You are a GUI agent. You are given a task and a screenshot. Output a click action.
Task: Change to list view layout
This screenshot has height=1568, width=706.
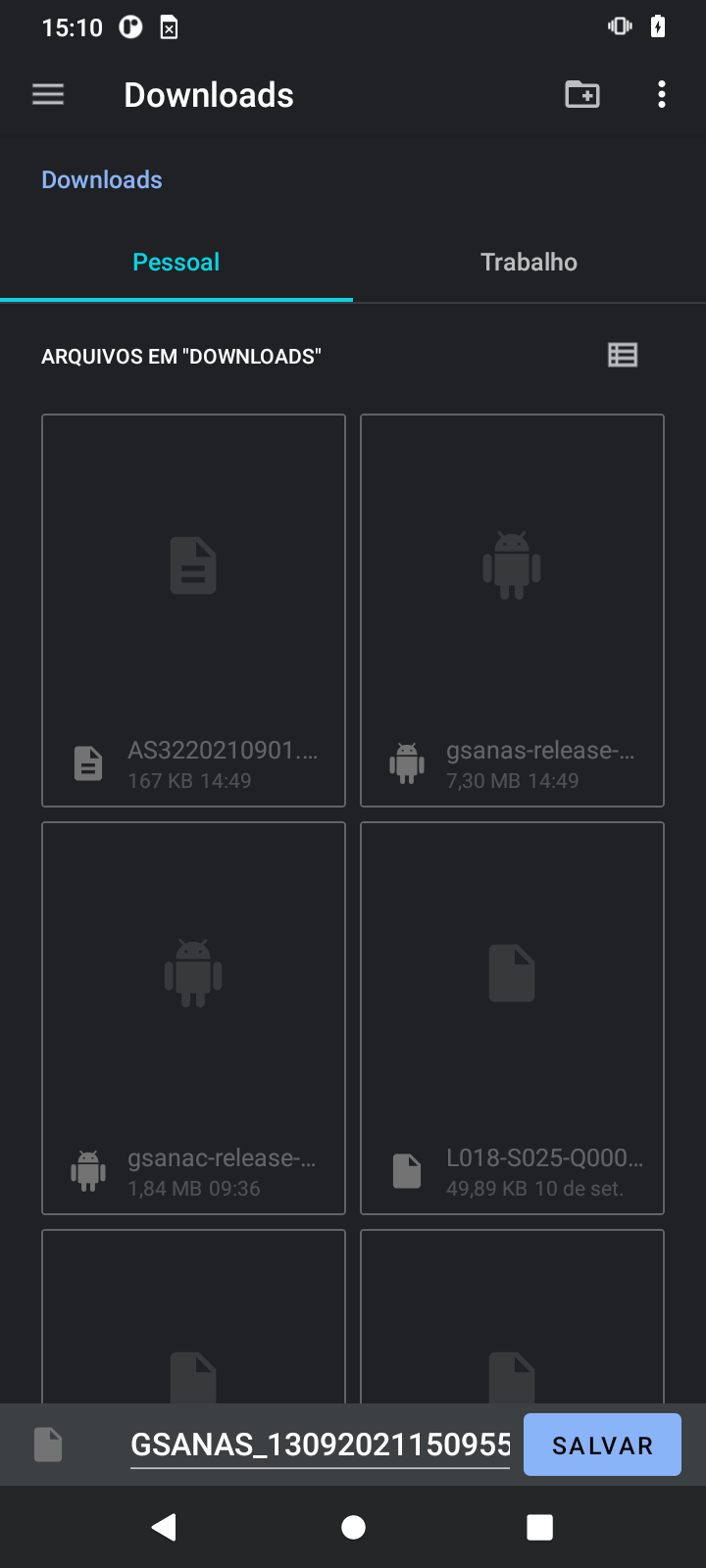623,355
